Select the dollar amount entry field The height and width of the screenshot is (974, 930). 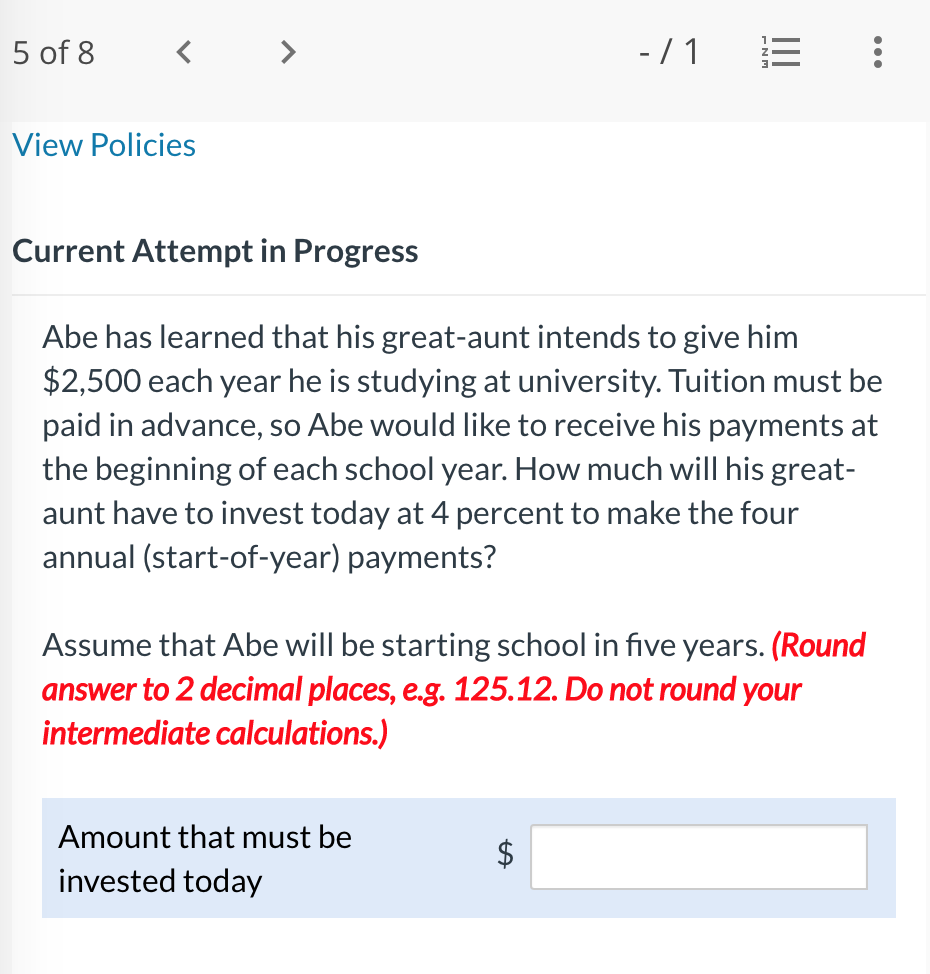click(698, 857)
